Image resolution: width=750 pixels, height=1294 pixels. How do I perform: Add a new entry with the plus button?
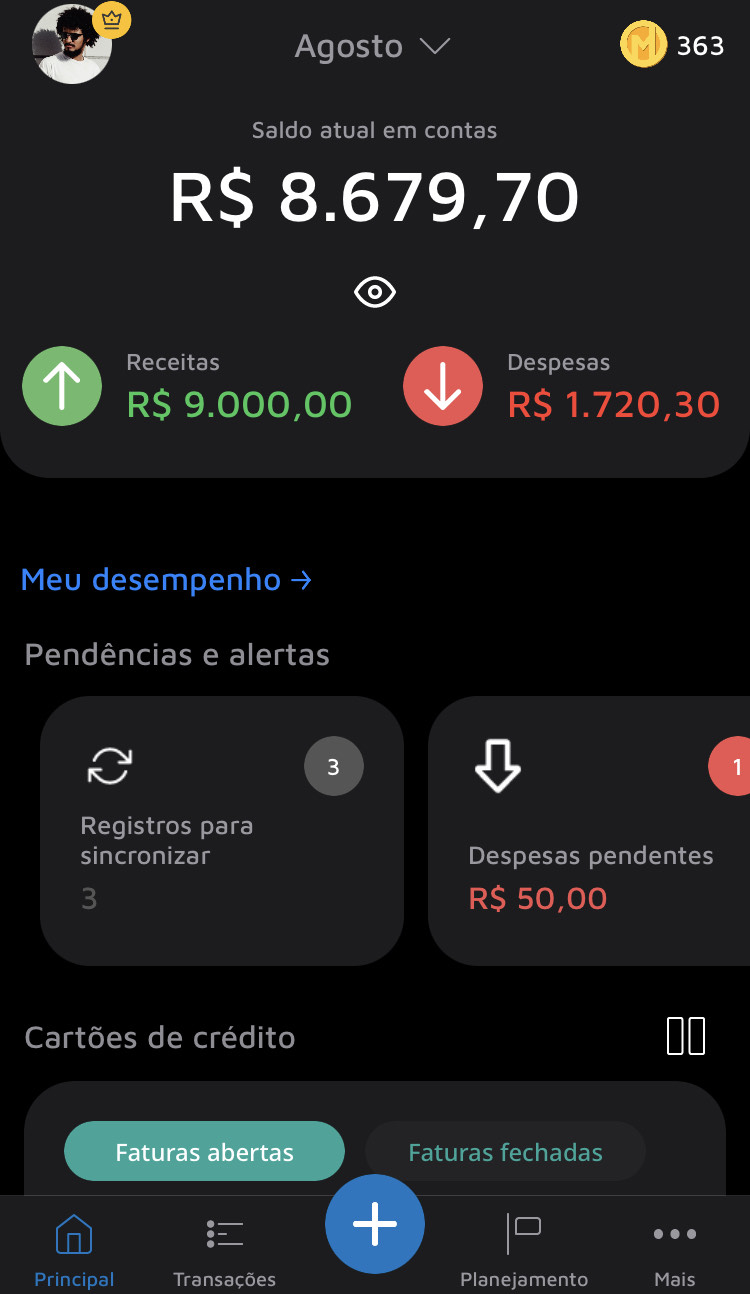(375, 1224)
